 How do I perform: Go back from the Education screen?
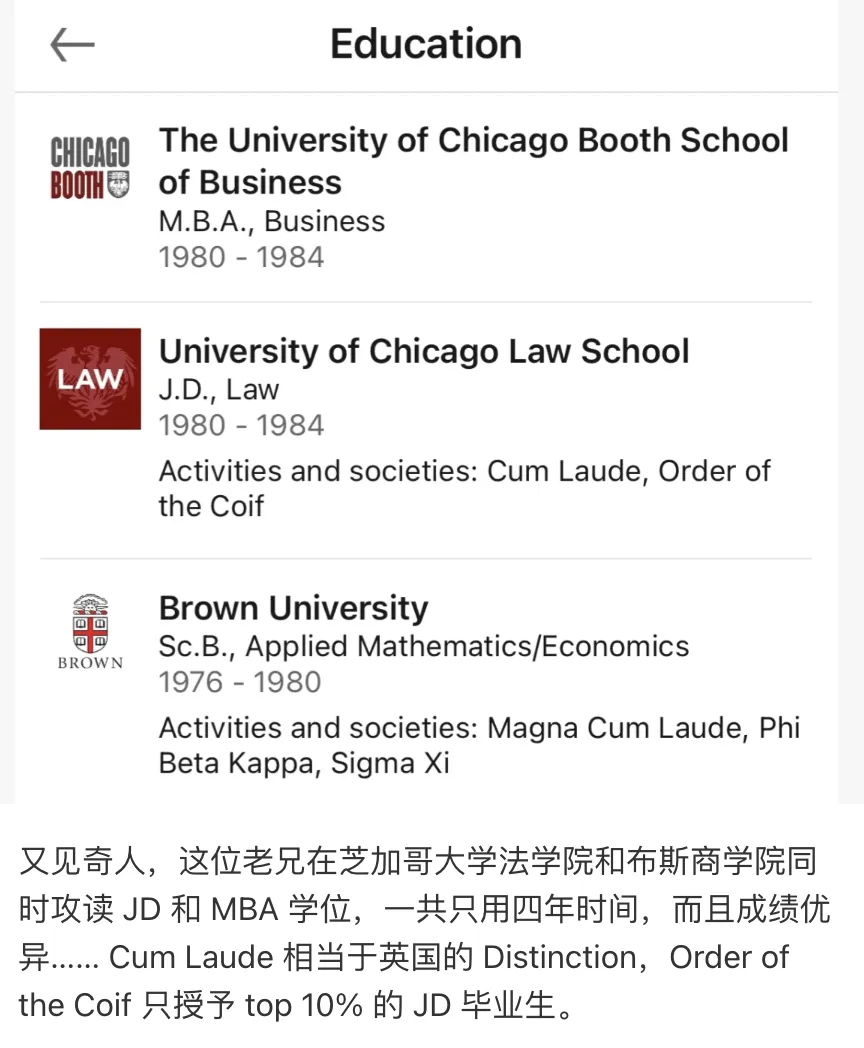[72, 45]
